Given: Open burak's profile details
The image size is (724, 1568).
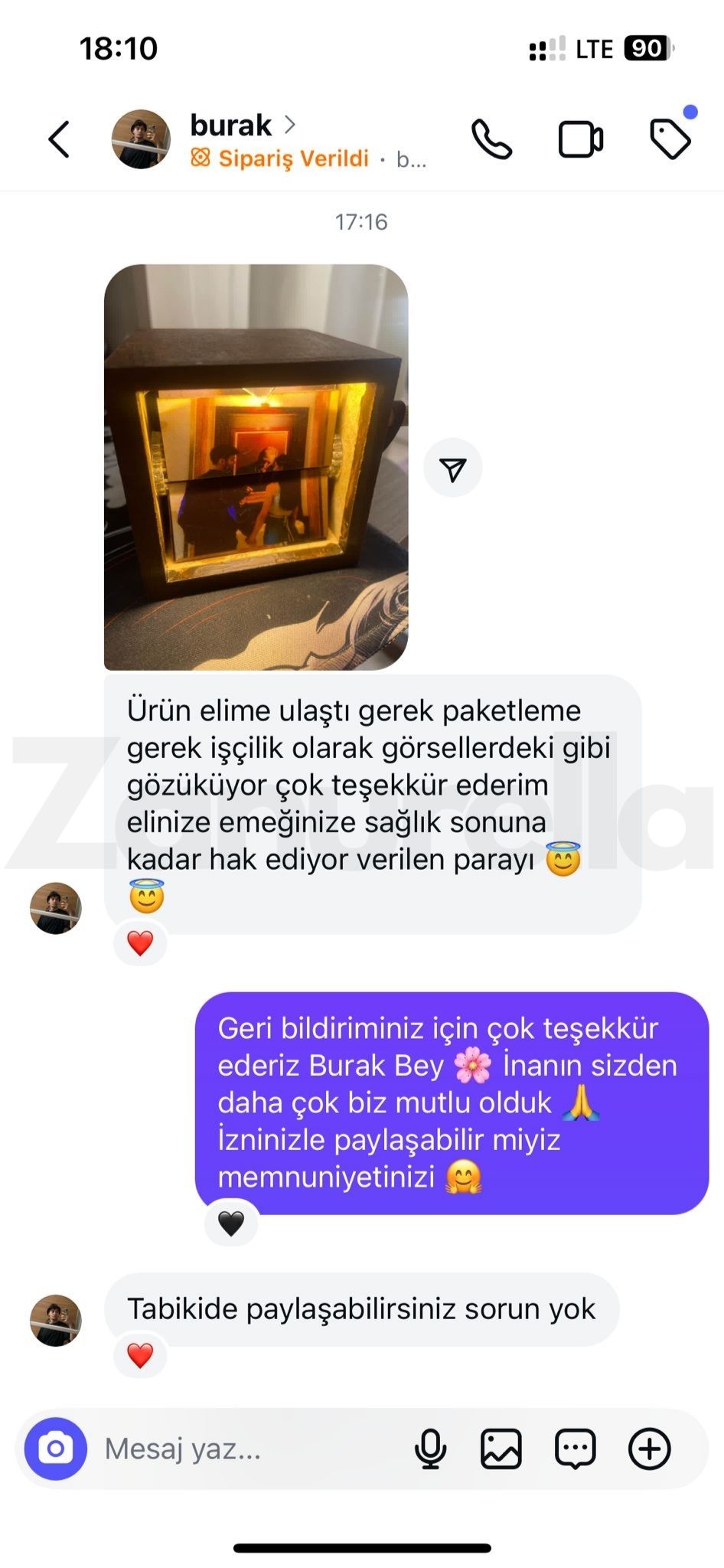Looking at the screenshot, I should pyautogui.click(x=230, y=126).
